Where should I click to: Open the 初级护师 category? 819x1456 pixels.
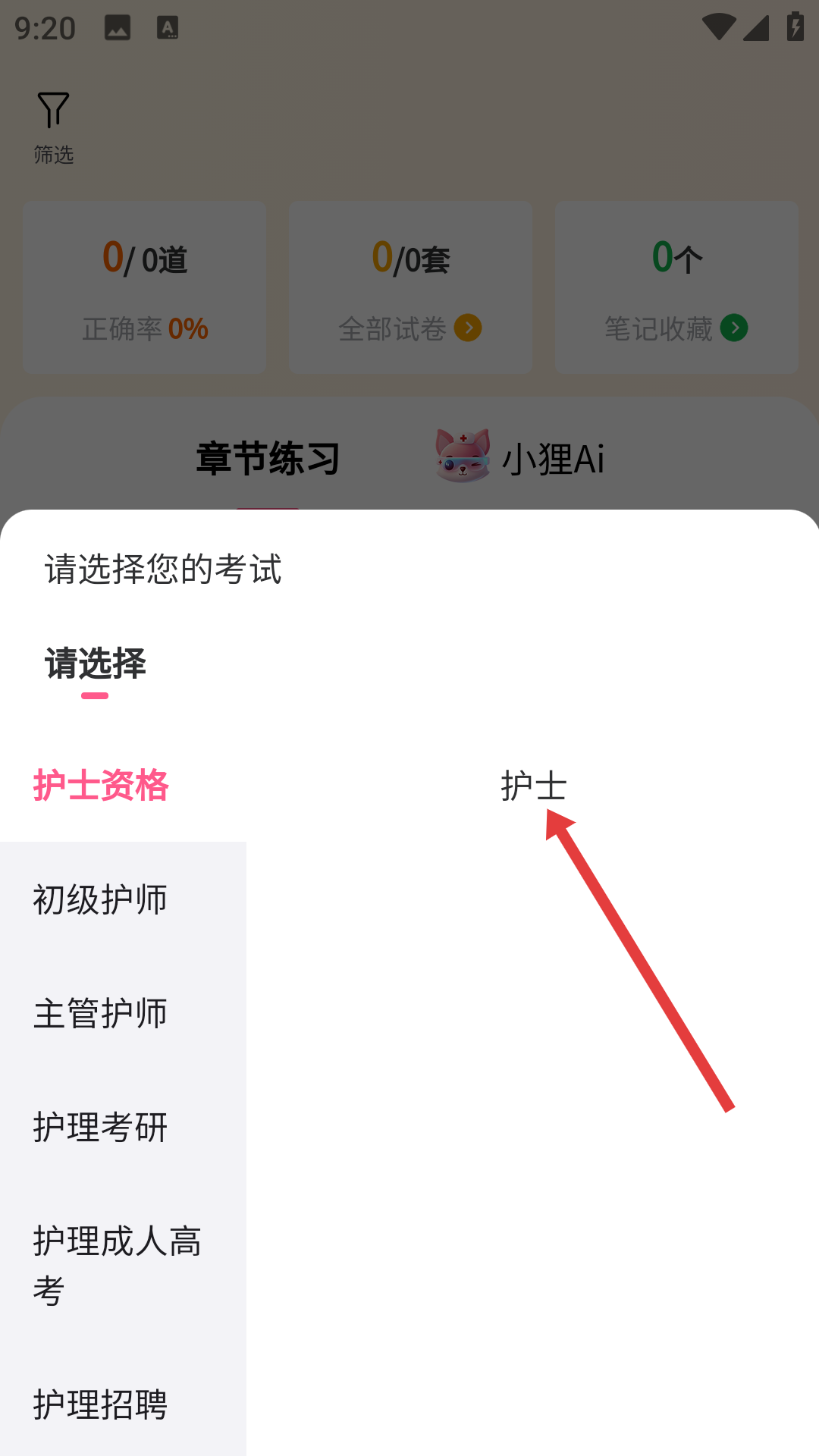pyautogui.click(x=101, y=899)
